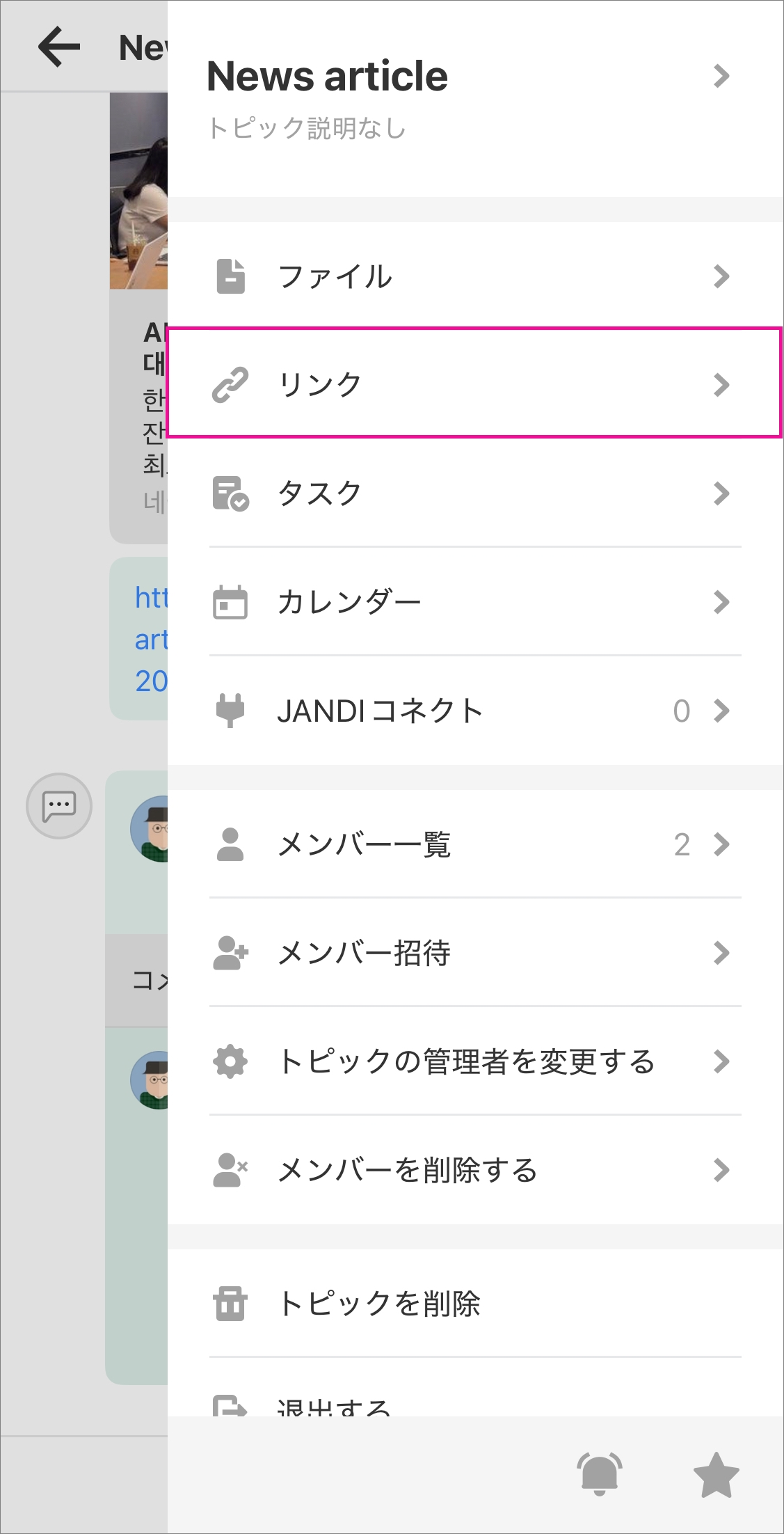Open the リンク section

473,384
